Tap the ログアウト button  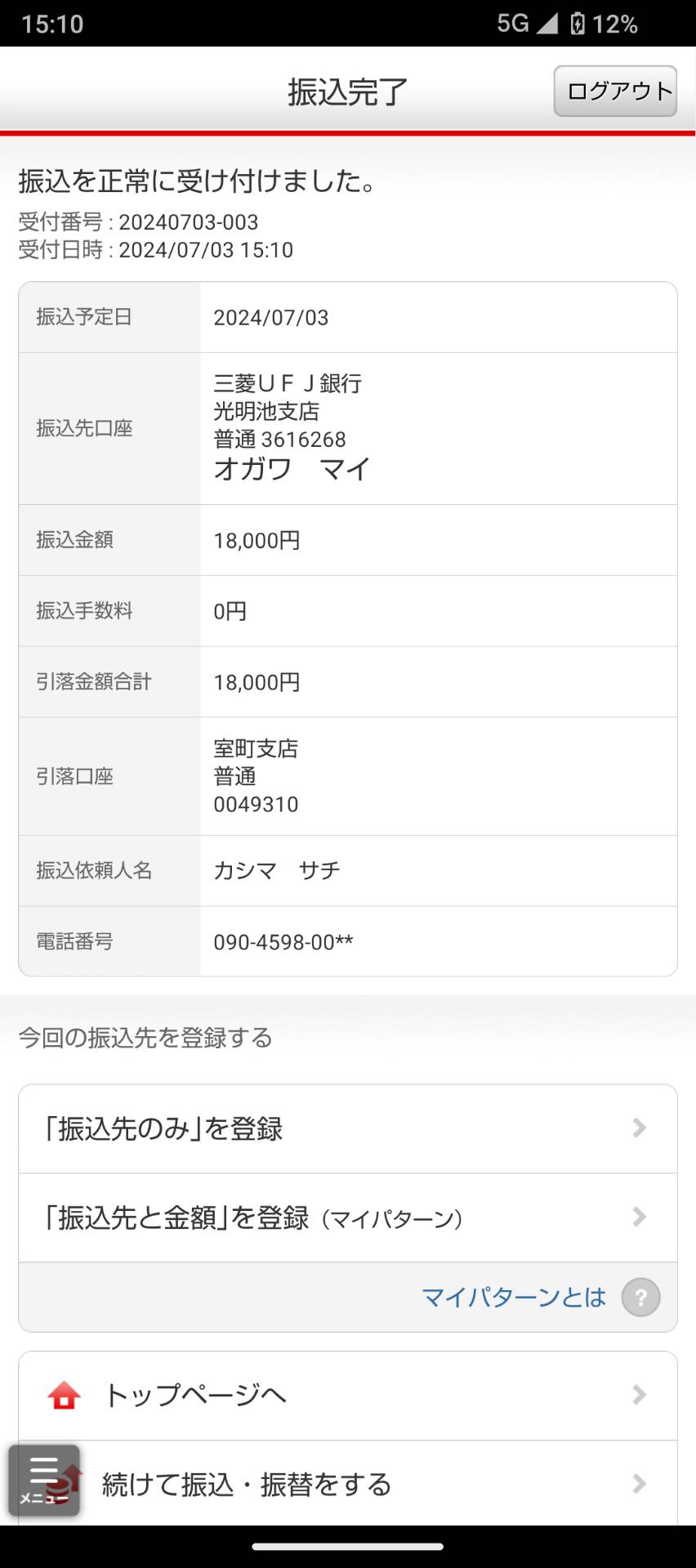click(x=615, y=91)
